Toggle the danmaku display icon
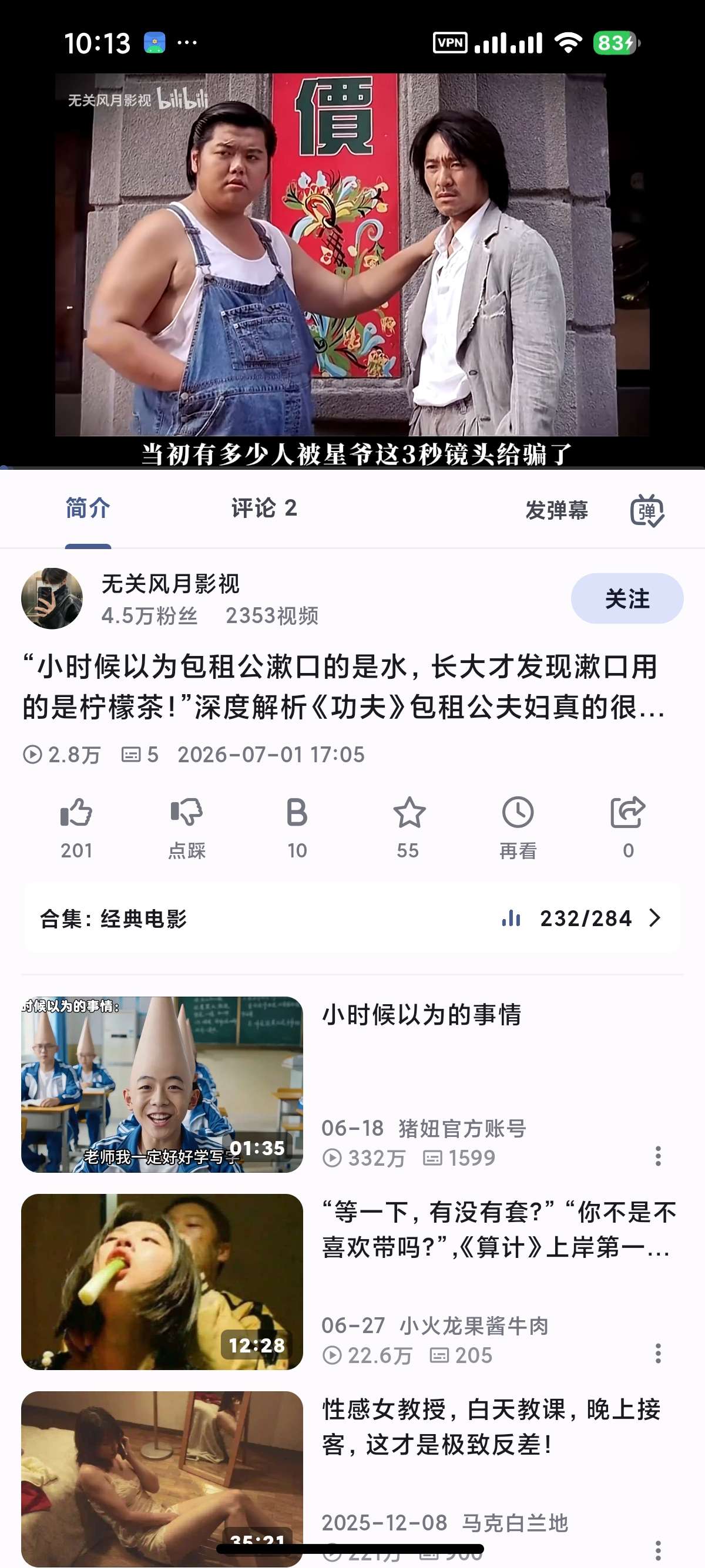 (x=647, y=511)
